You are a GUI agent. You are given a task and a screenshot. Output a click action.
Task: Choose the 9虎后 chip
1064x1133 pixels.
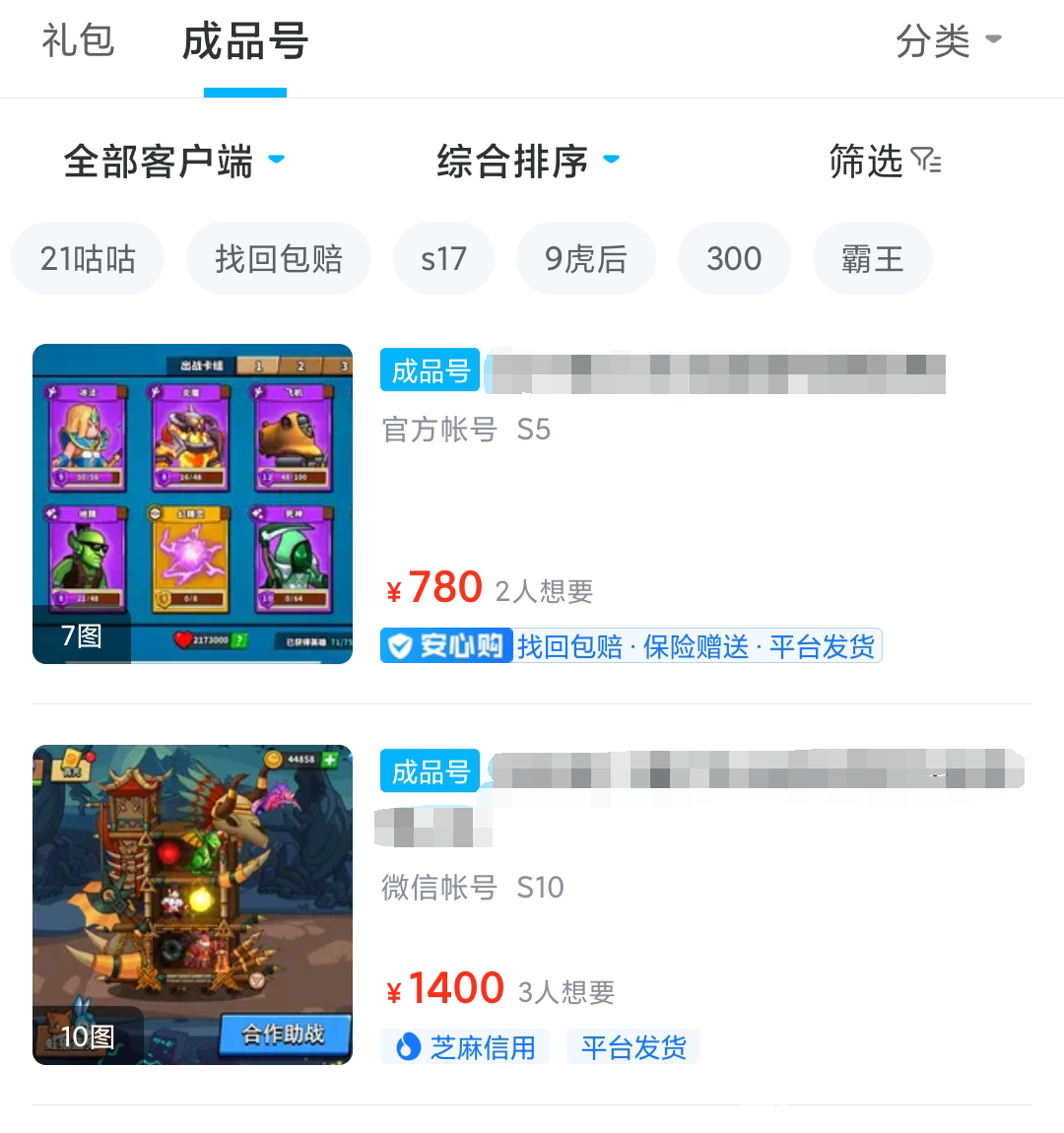[586, 259]
